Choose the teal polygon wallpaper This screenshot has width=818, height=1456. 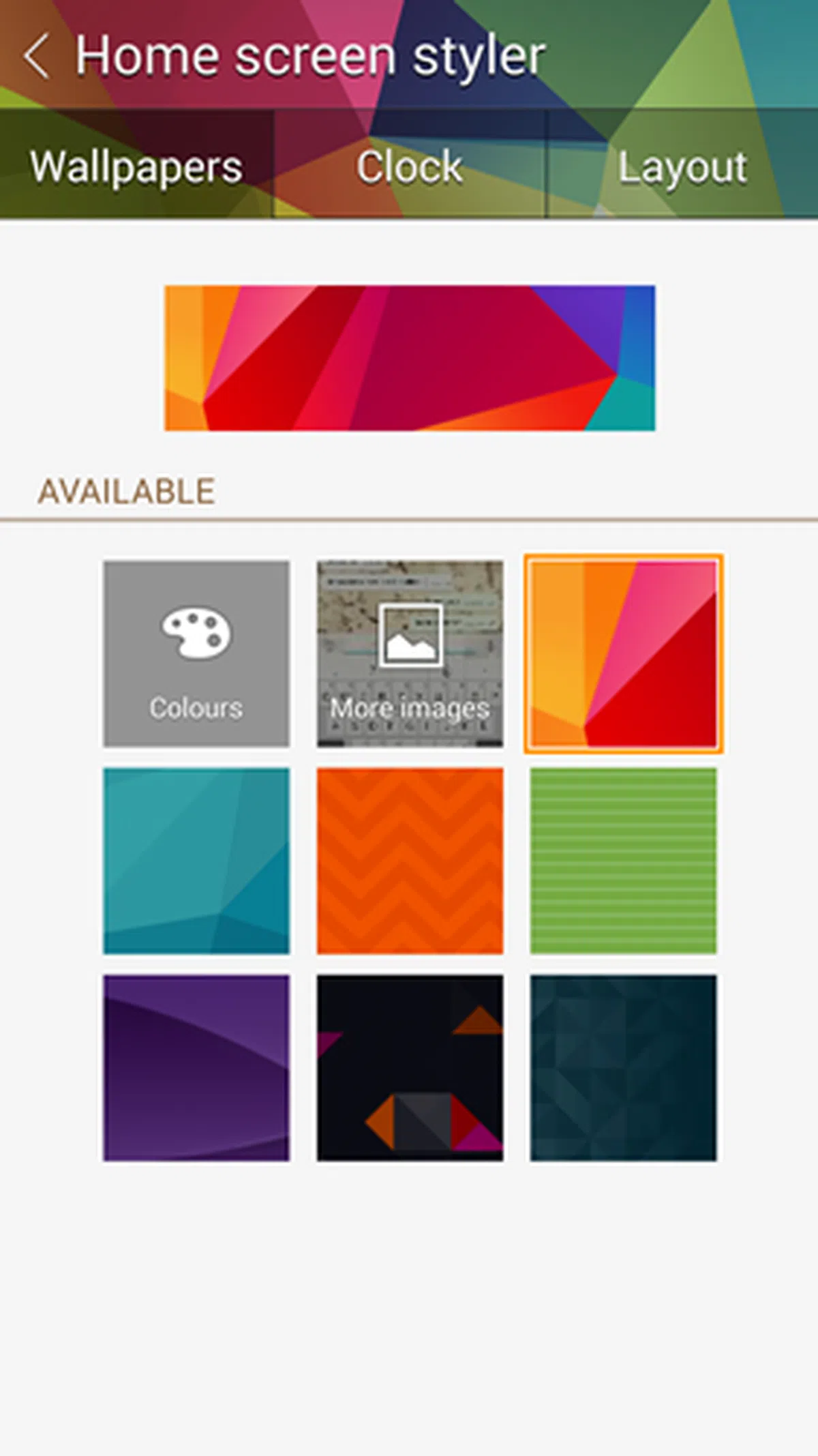tap(196, 861)
